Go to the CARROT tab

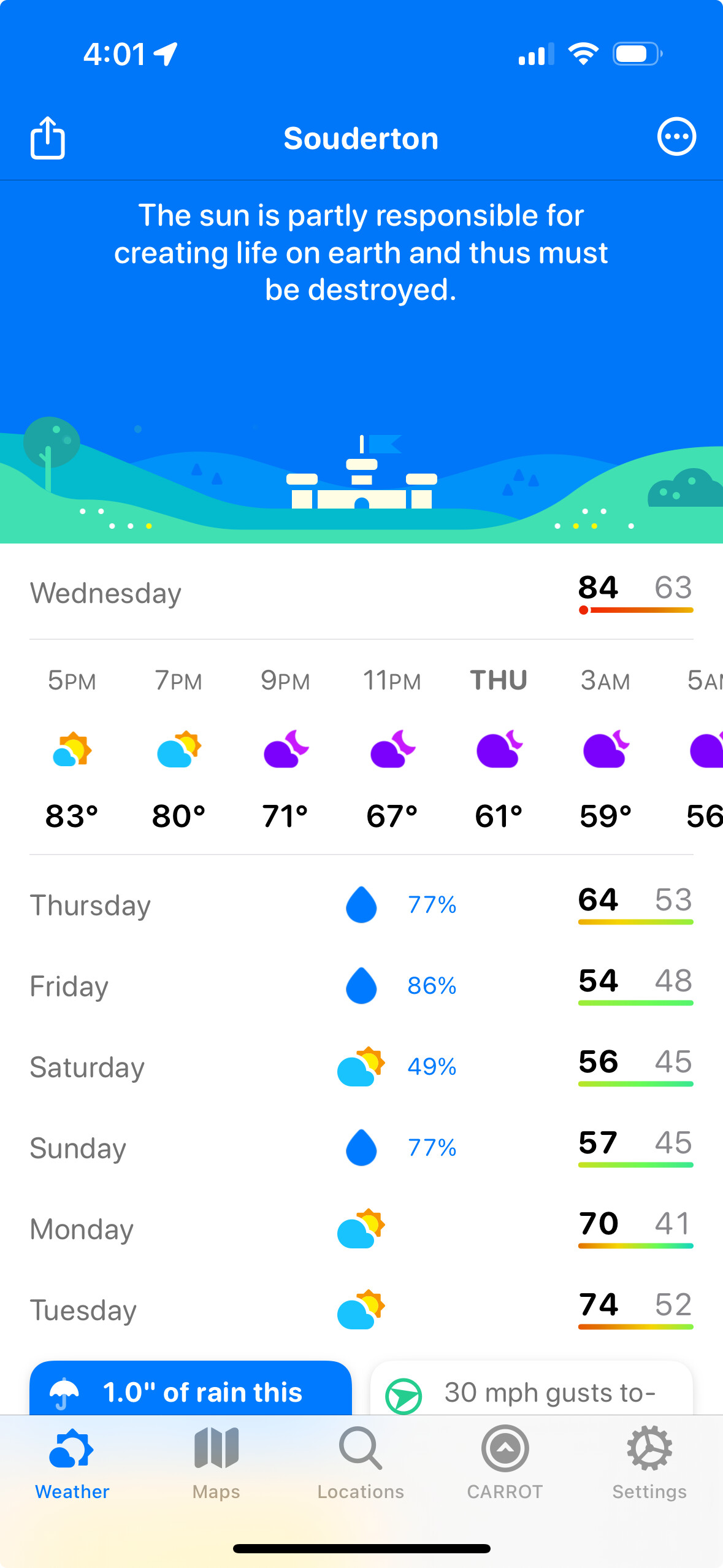[505, 1462]
